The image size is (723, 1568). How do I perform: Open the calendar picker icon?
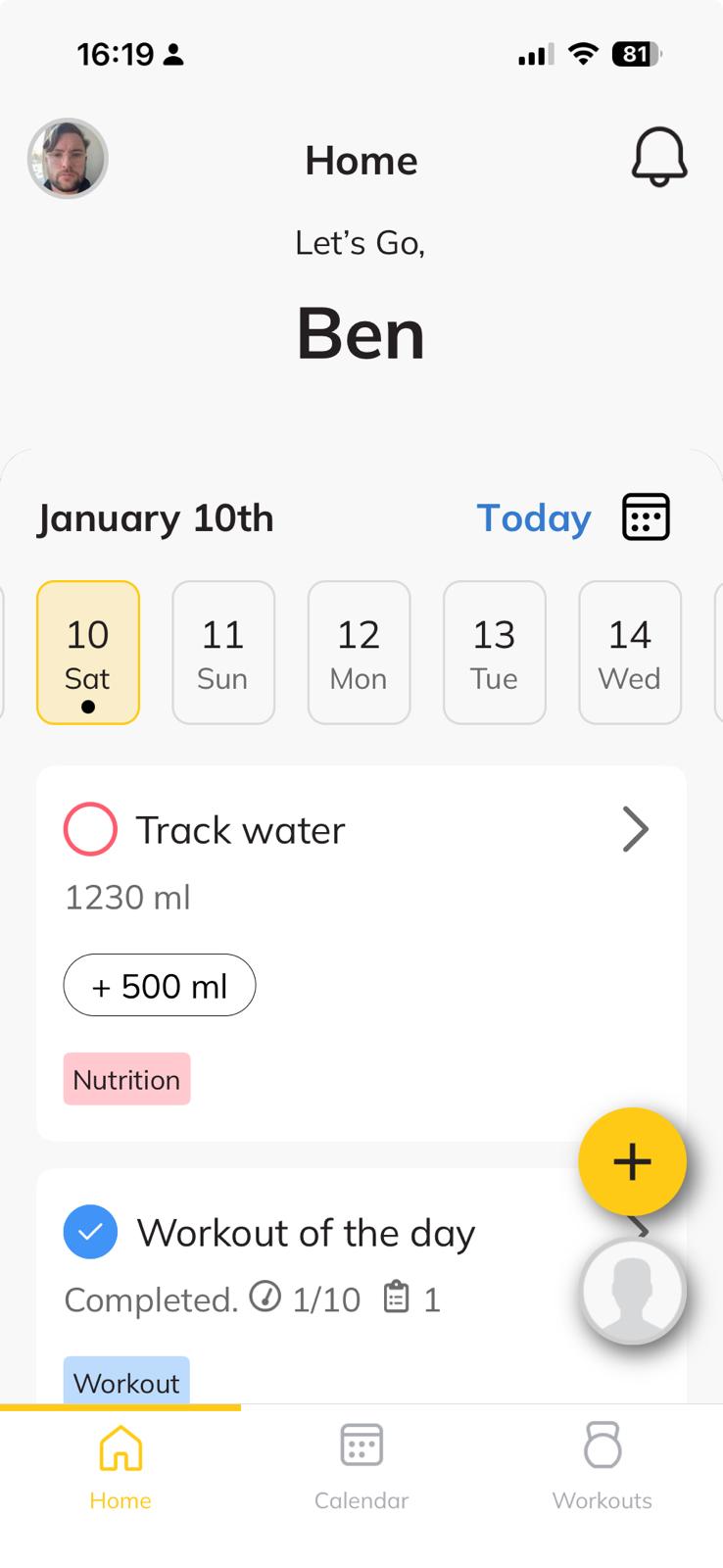click(646, 517)
